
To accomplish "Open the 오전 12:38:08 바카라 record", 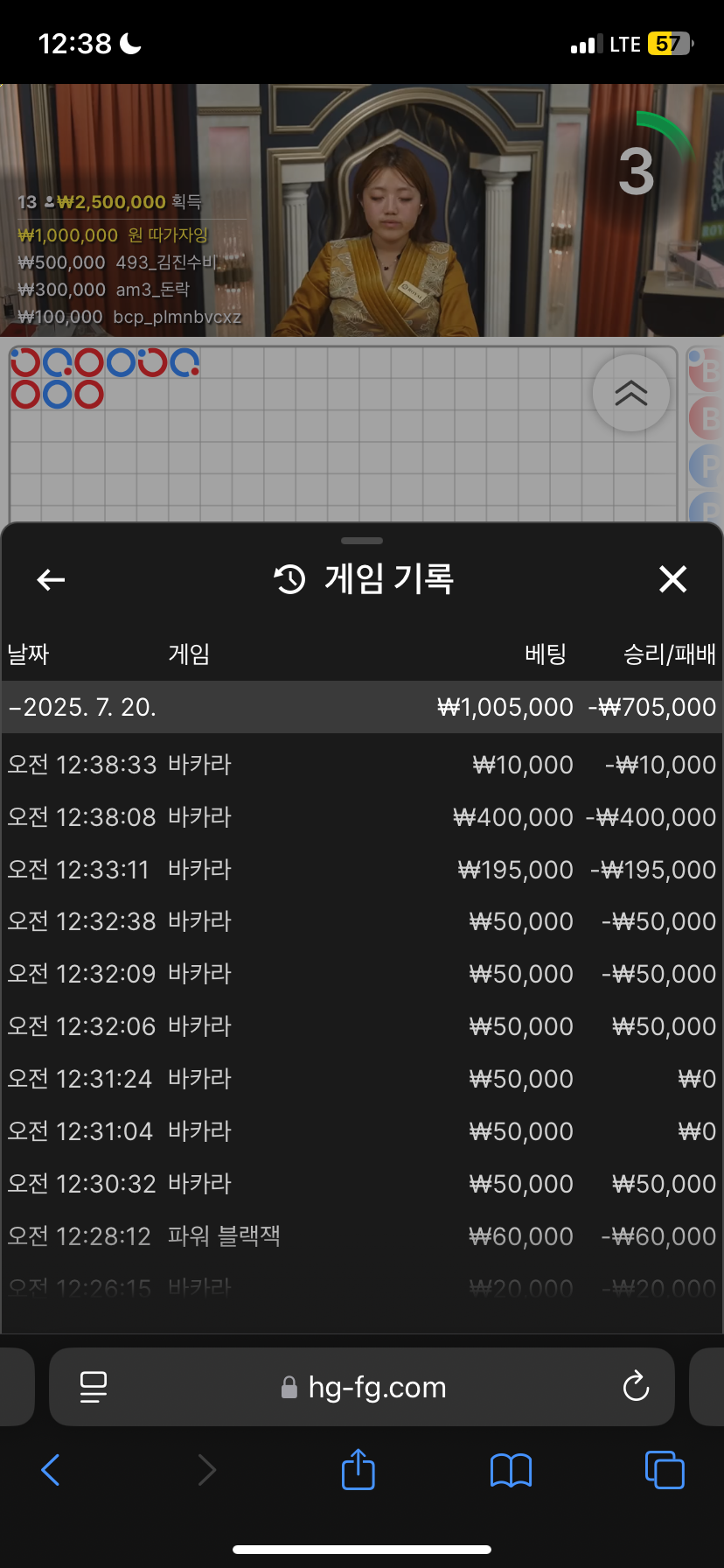I will click(362, 817).
